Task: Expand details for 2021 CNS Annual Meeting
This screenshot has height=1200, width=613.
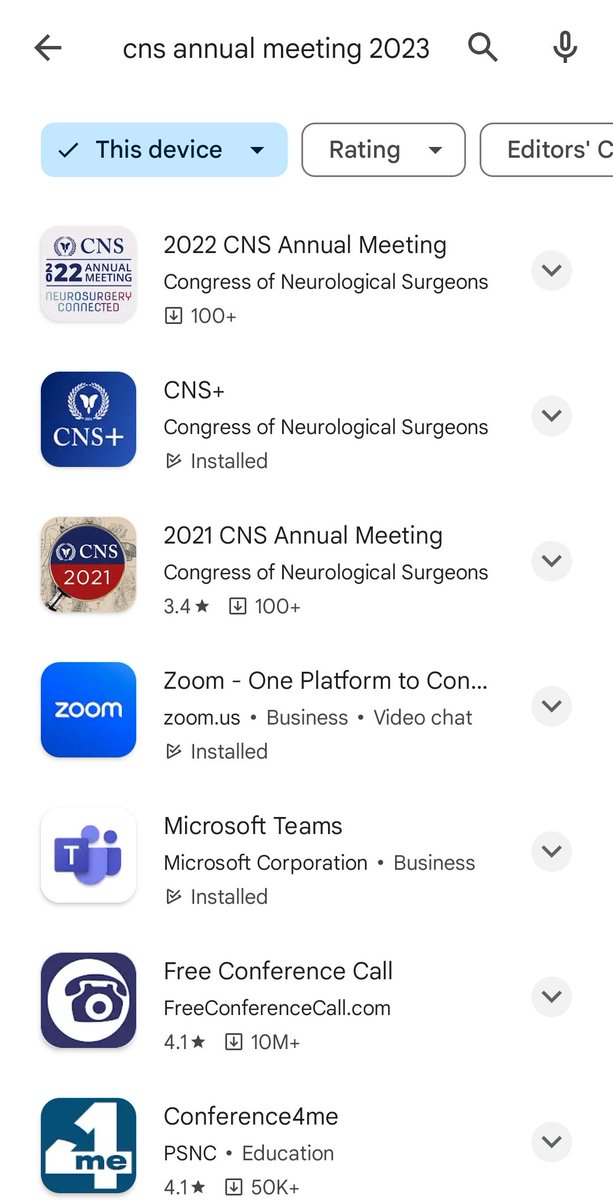Action: [x=551, y=561]
